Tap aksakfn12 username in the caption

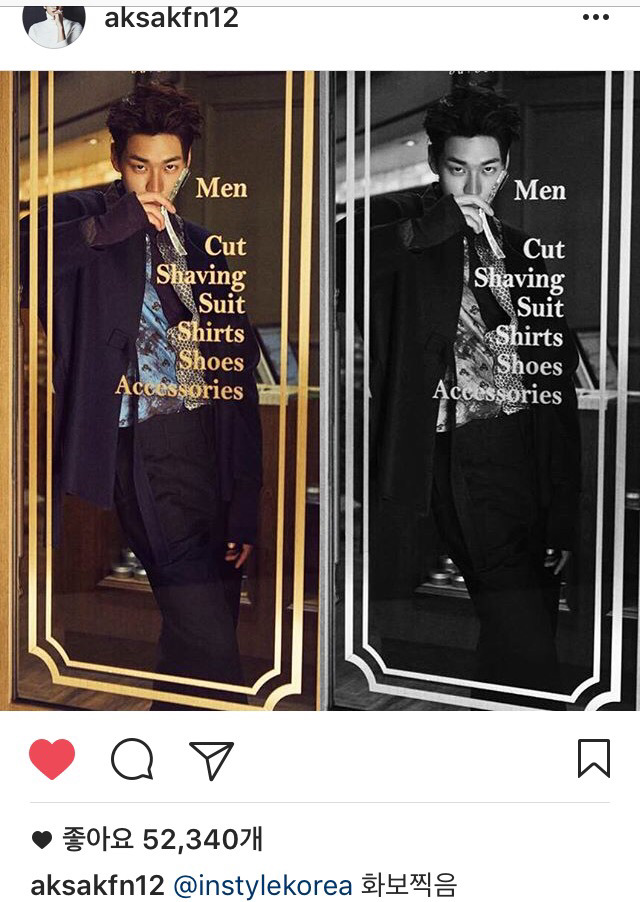[x=88, y=885]
